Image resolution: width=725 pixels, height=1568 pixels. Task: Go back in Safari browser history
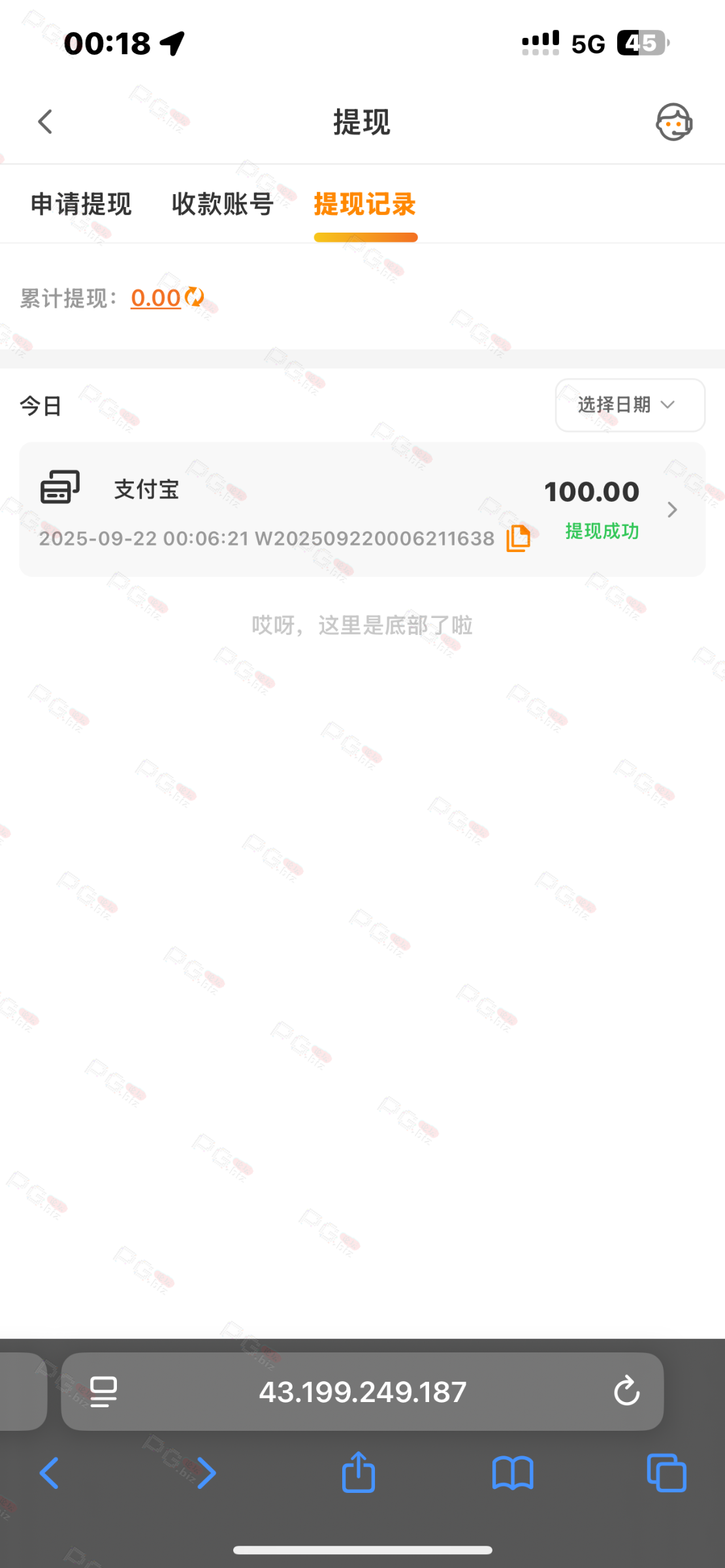pos(50,1473)
